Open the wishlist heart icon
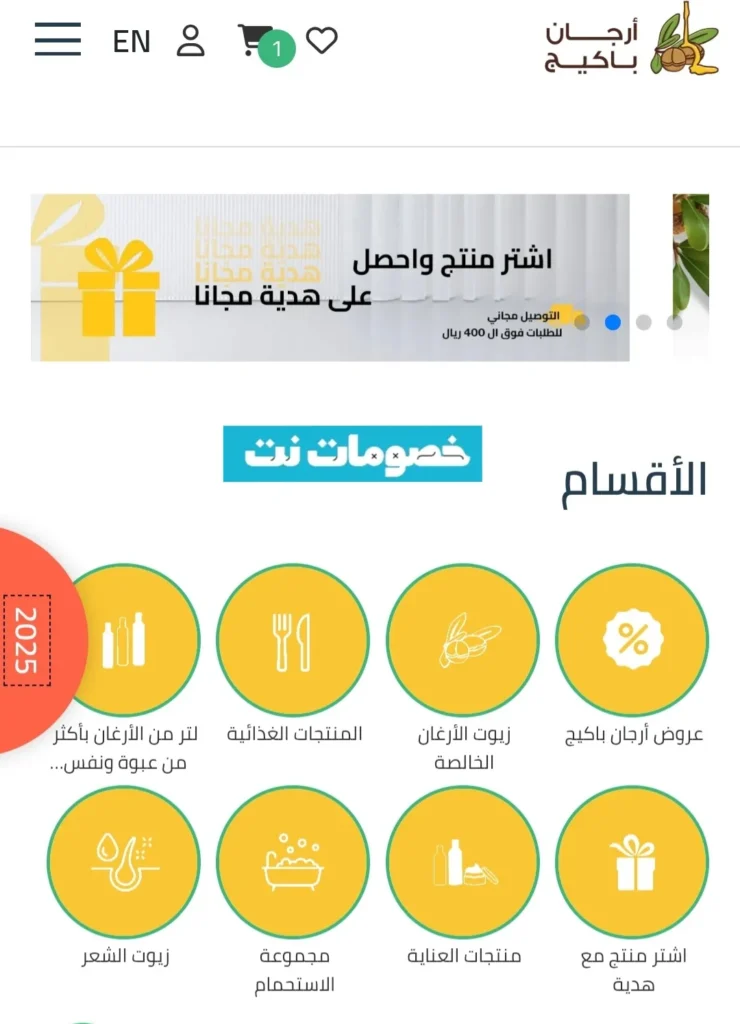Image resolution: width=740 pixels, height=1024 pixels. (321, 41)
